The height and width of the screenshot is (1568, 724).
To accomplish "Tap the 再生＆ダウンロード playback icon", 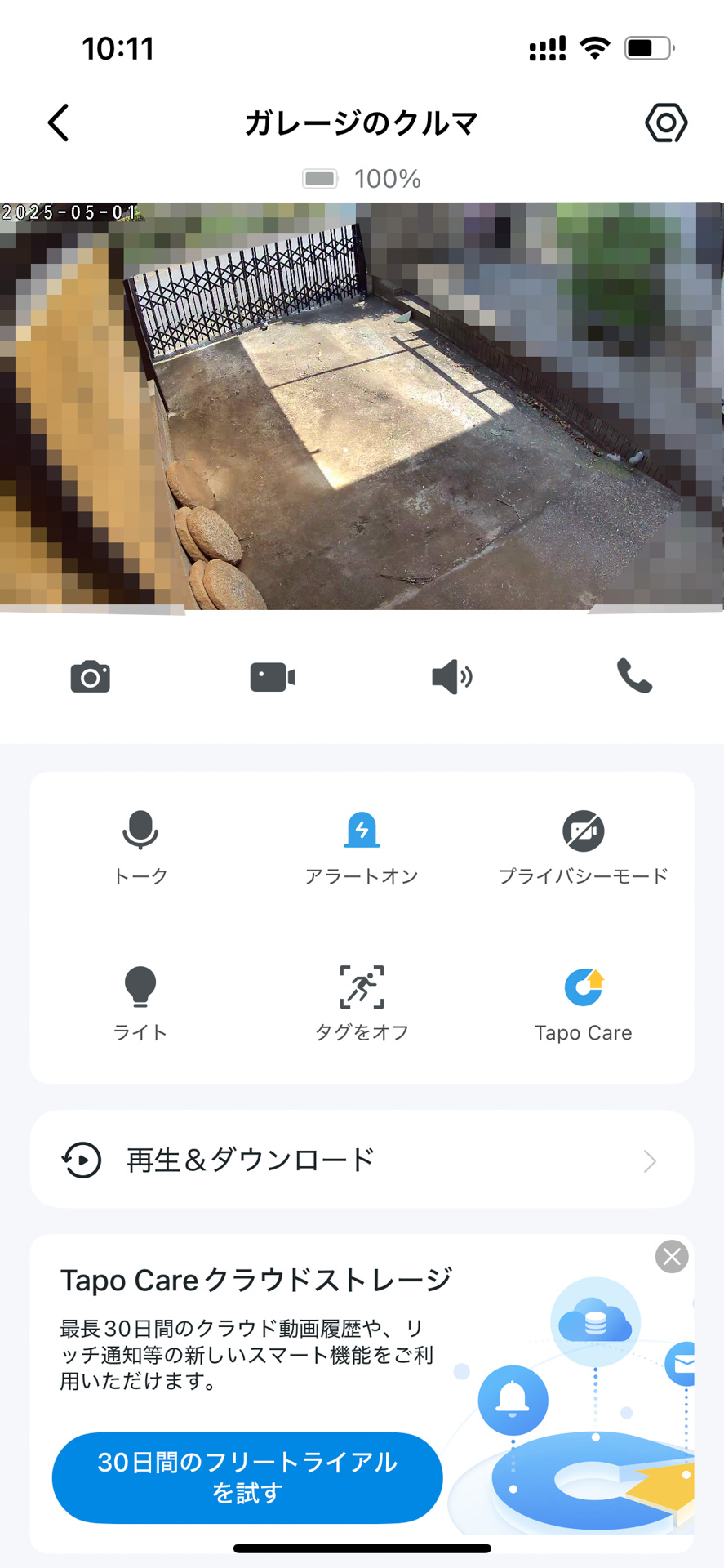I will 82,1160.
